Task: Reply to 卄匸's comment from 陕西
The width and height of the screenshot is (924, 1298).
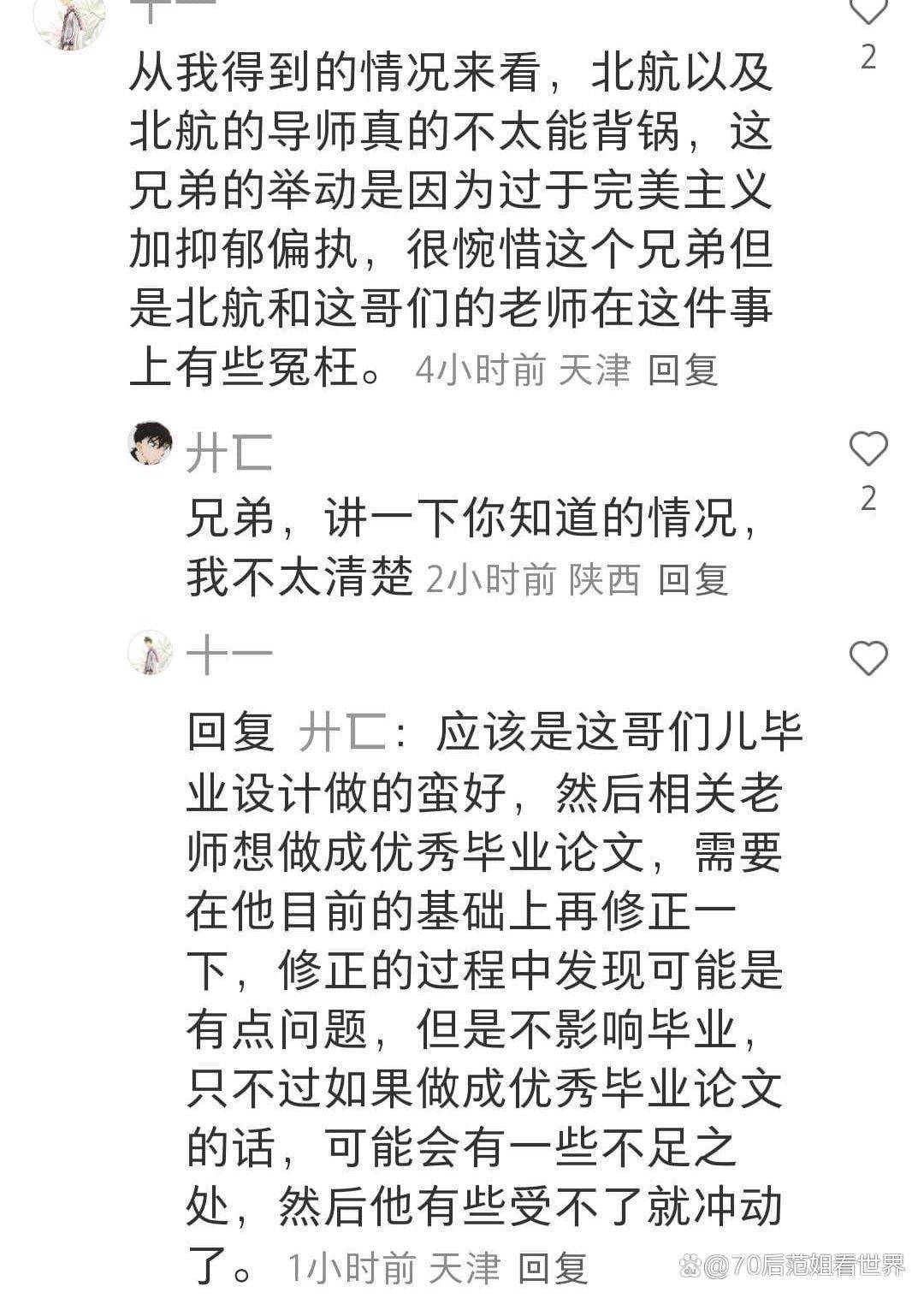Action: [692, 580]
